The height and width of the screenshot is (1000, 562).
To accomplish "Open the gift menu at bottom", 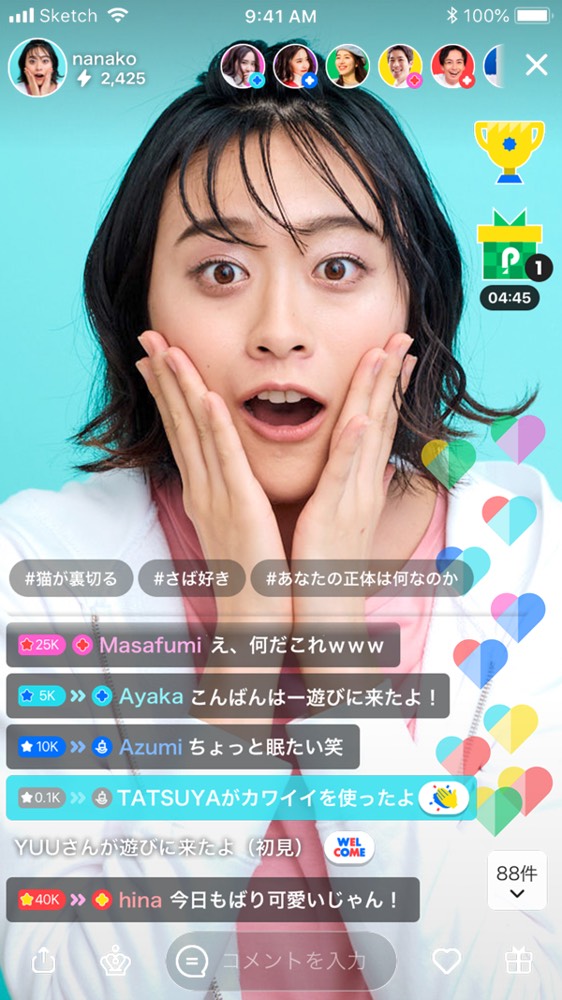I will click(517, 961).
